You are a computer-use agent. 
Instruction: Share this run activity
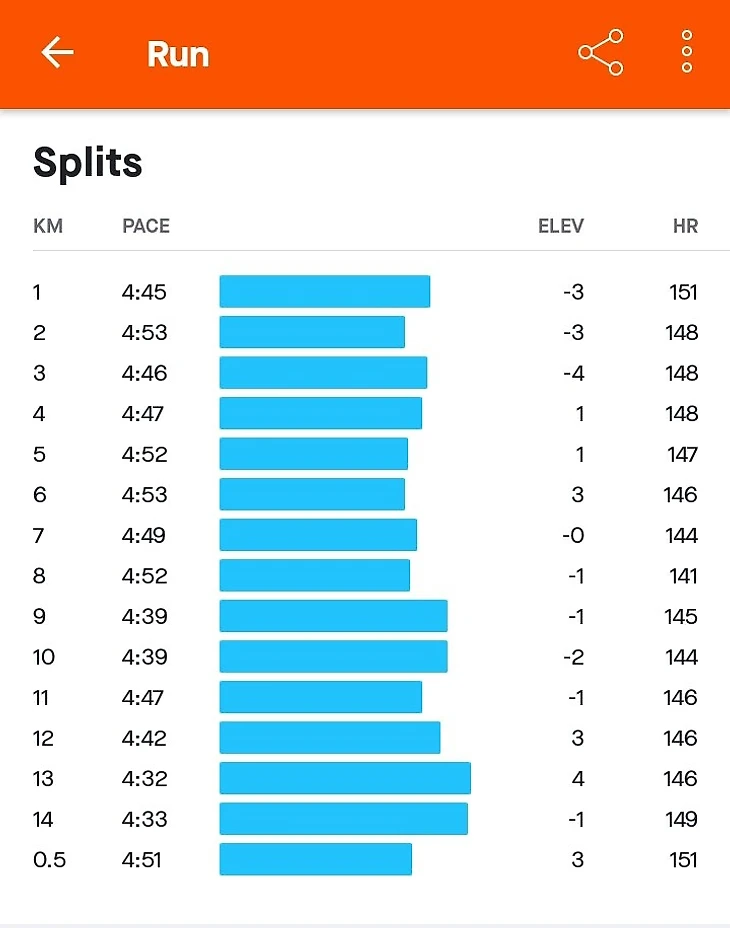coord(601,53)
